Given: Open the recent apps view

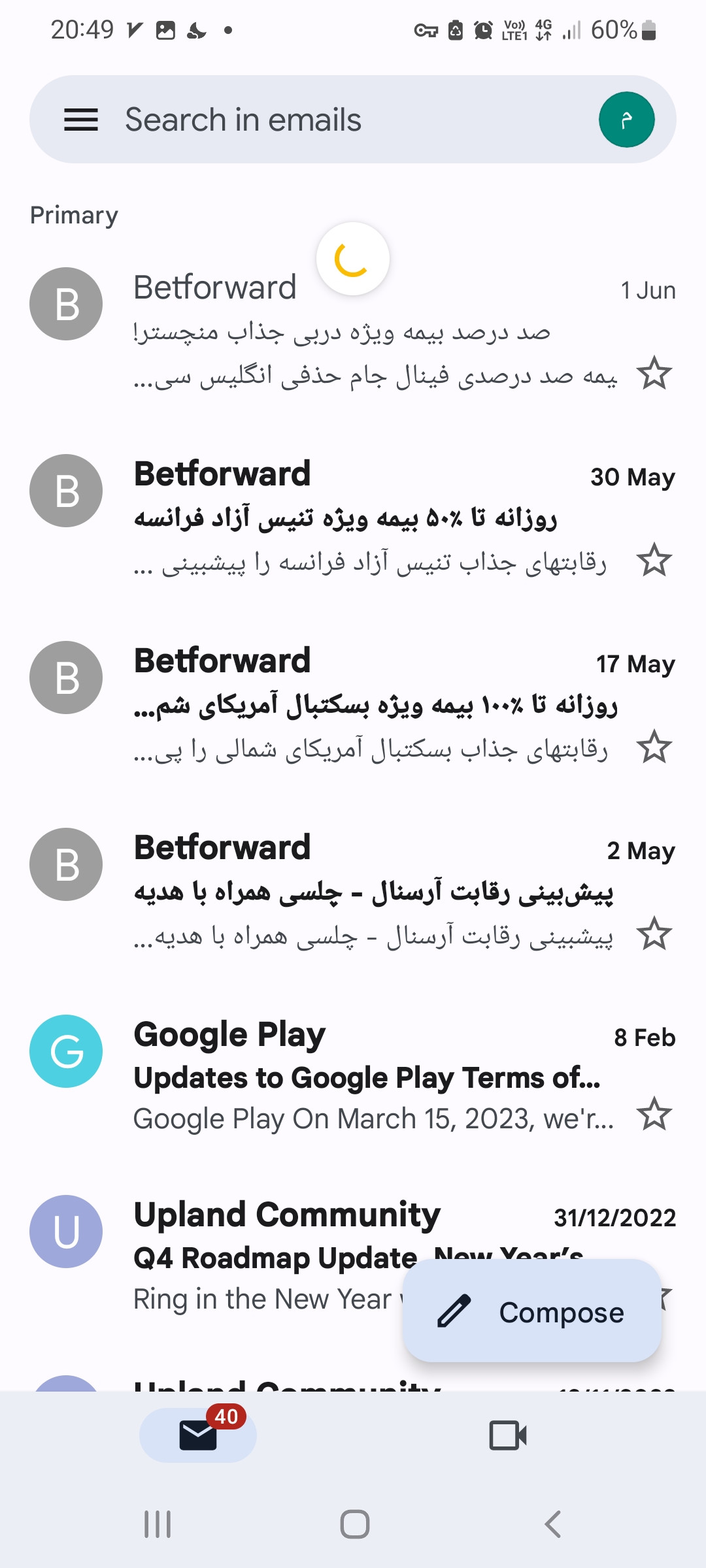Looking at the screenshot, I should (x=158, y=1524).
